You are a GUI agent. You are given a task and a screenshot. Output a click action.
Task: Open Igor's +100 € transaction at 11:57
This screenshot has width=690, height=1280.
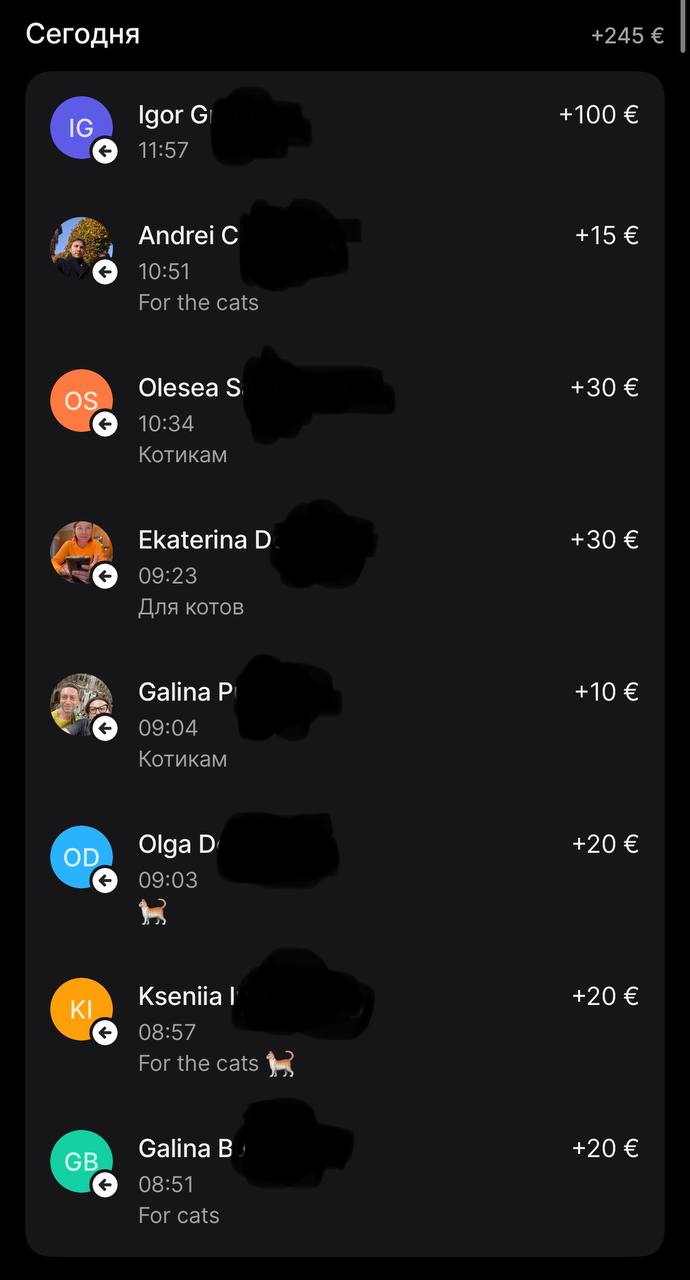[x=345, y=131]
